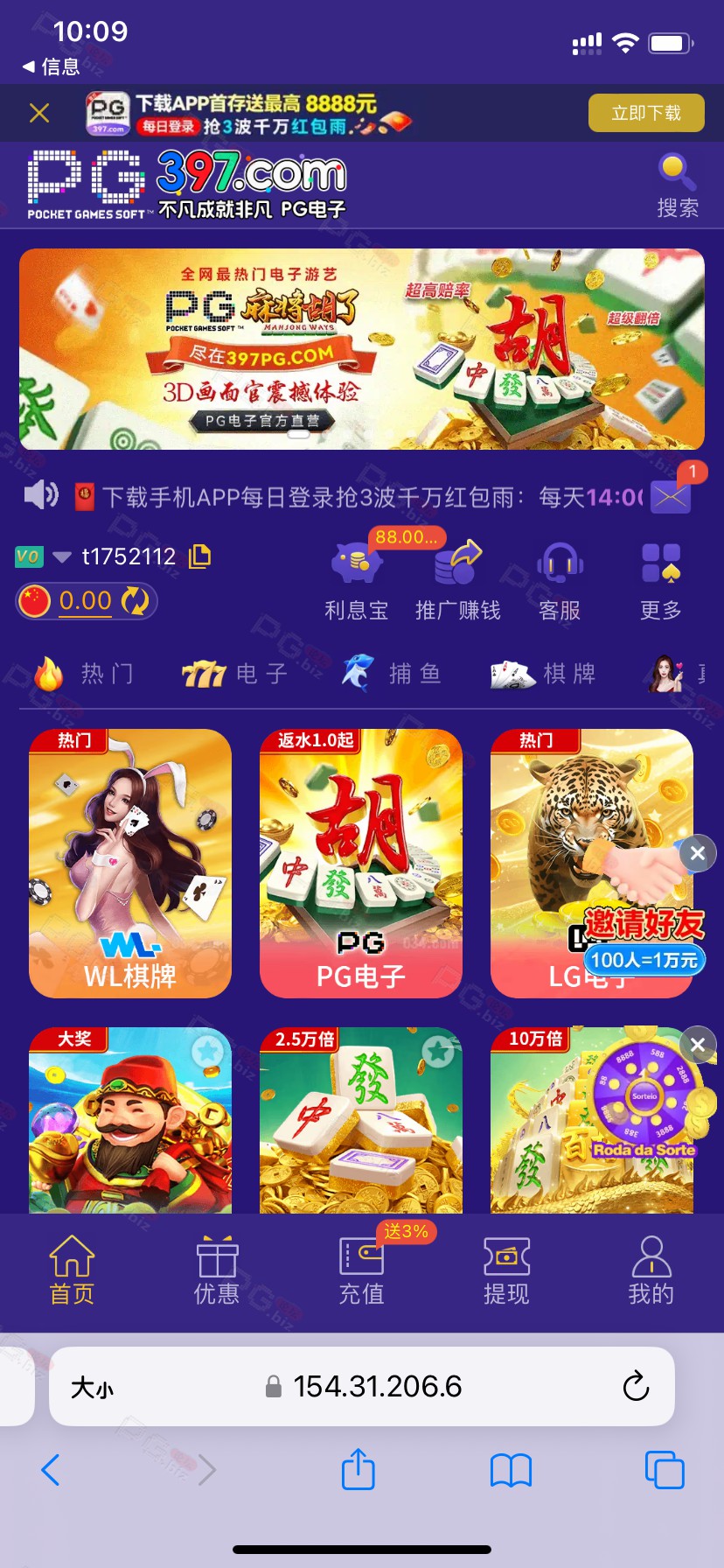
Task: Refresh the 0.00 balance
Action: [x=136, y=601]
